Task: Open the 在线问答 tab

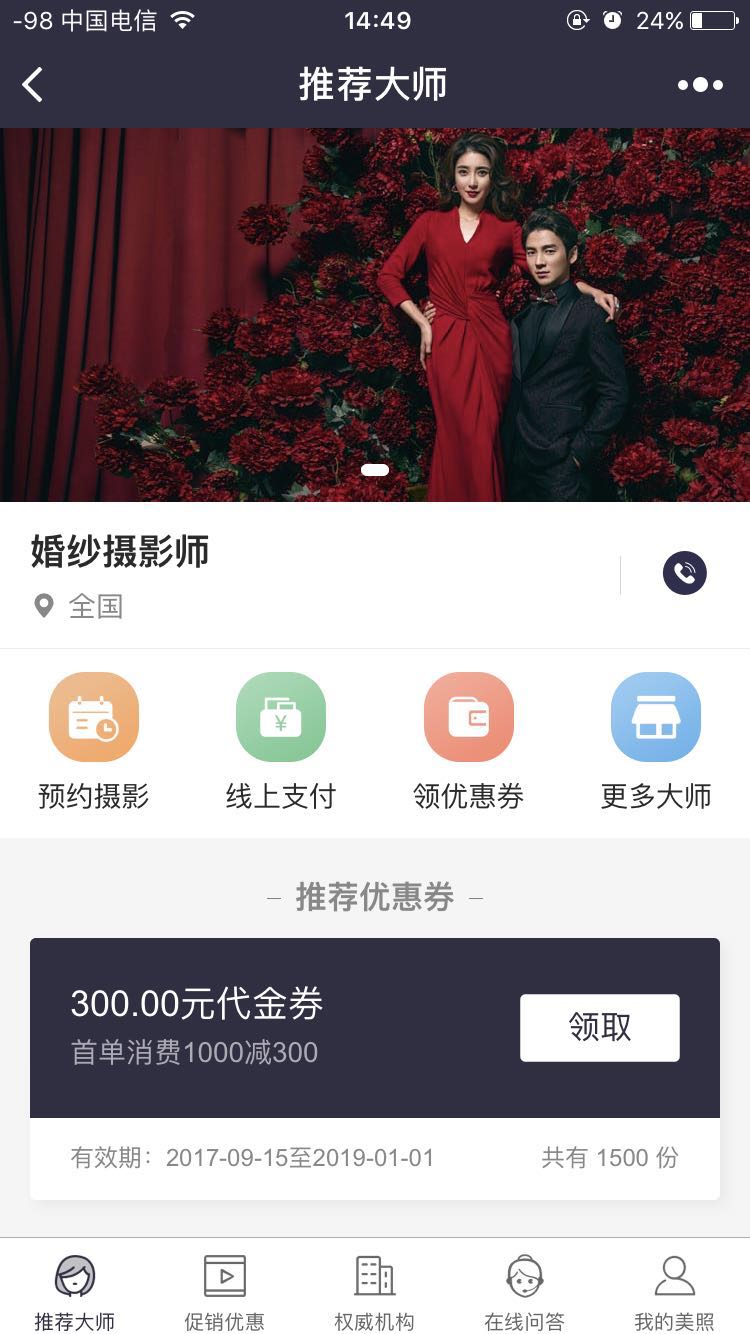Action: click(x=525, y=1291)
